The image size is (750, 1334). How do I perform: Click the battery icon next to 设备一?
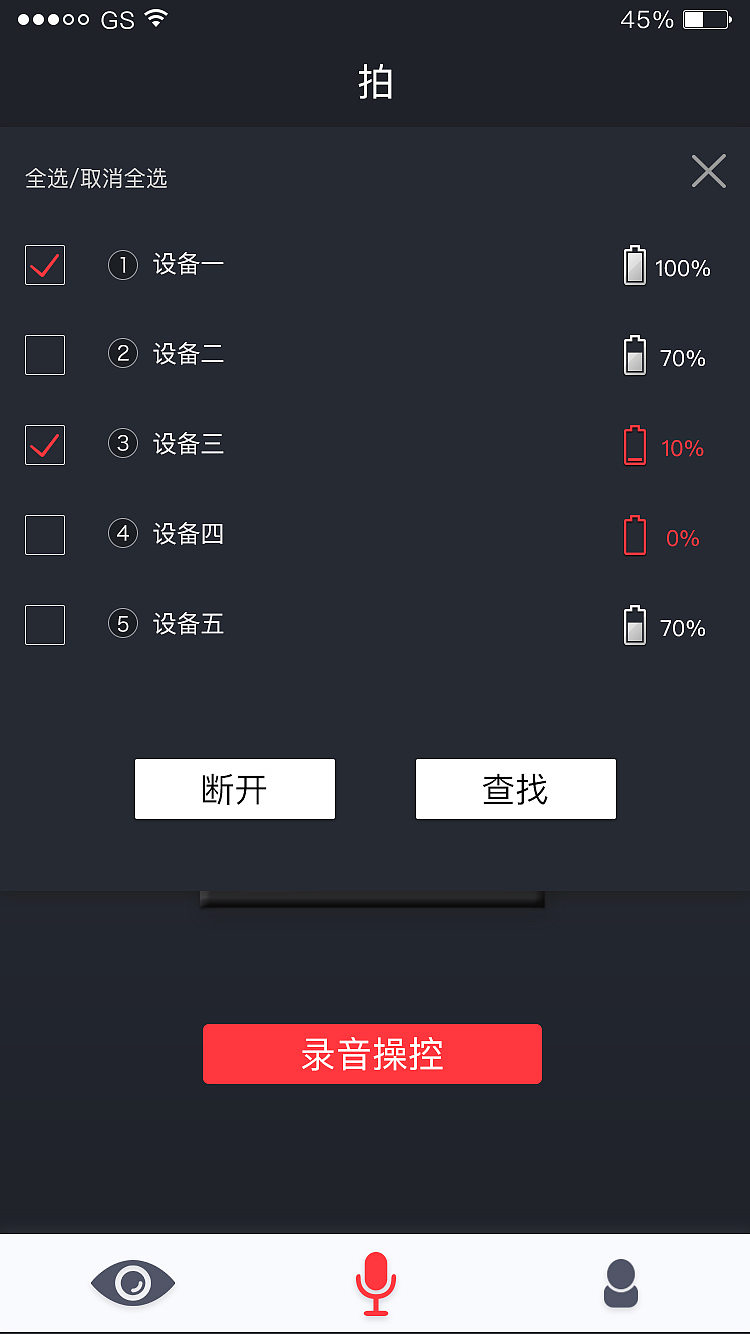[x=634, y=266]
